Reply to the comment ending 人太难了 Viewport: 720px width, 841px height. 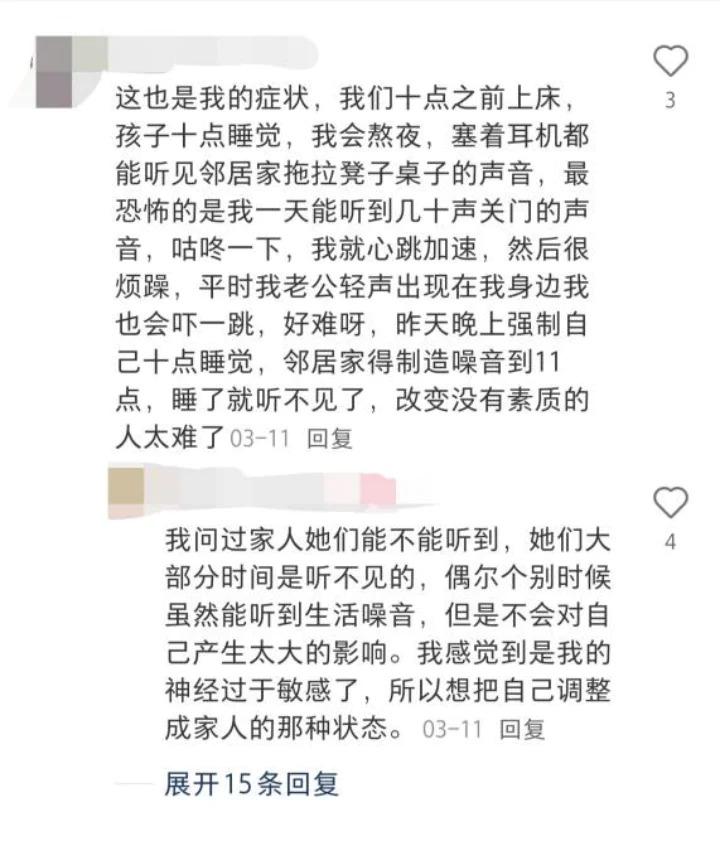point(329,438)
